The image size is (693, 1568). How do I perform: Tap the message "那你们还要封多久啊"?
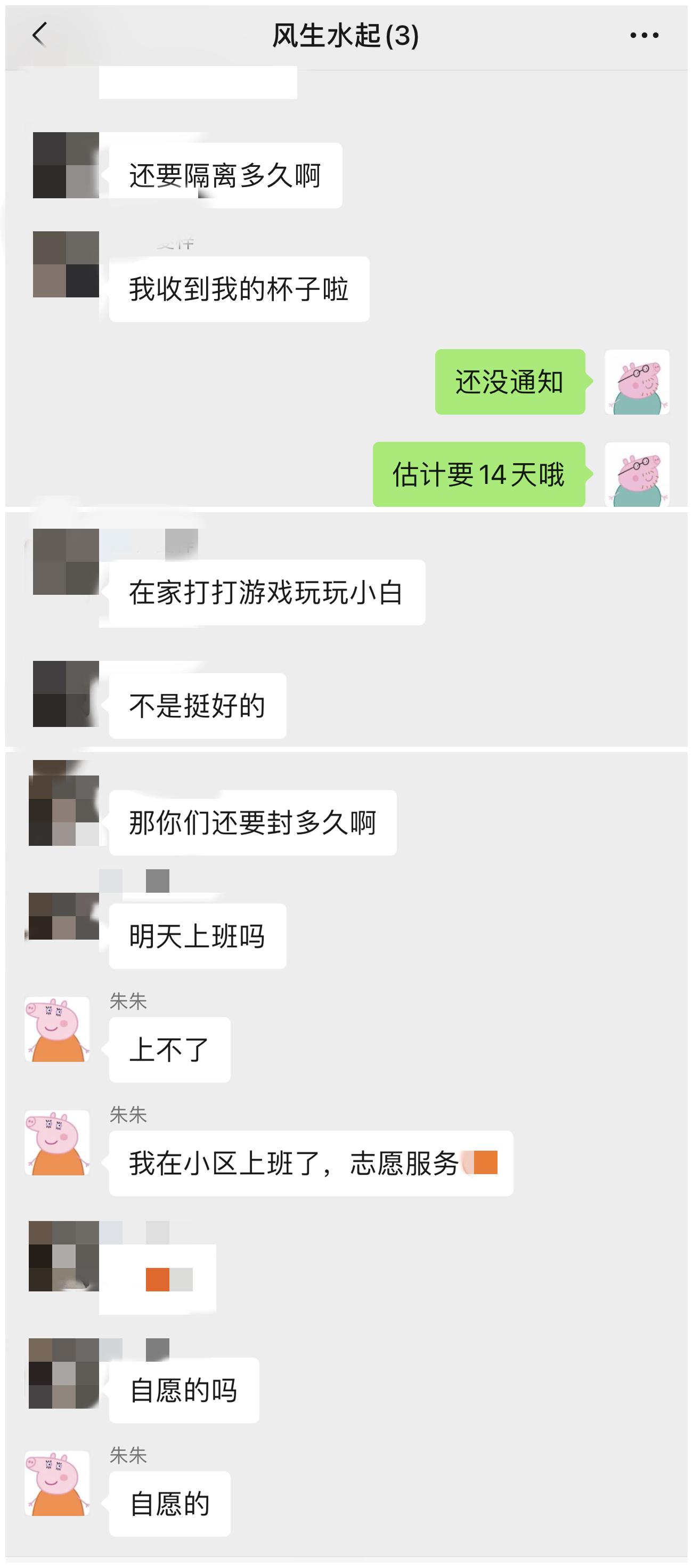(254, 823)
